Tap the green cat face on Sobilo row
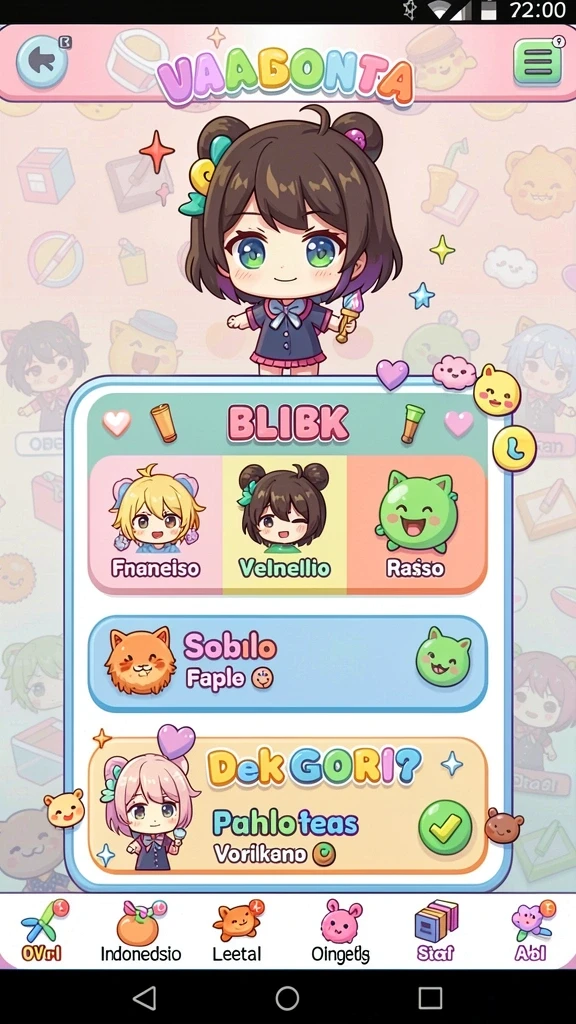The height and width of the screenshot is (1024, 576). 444,657
